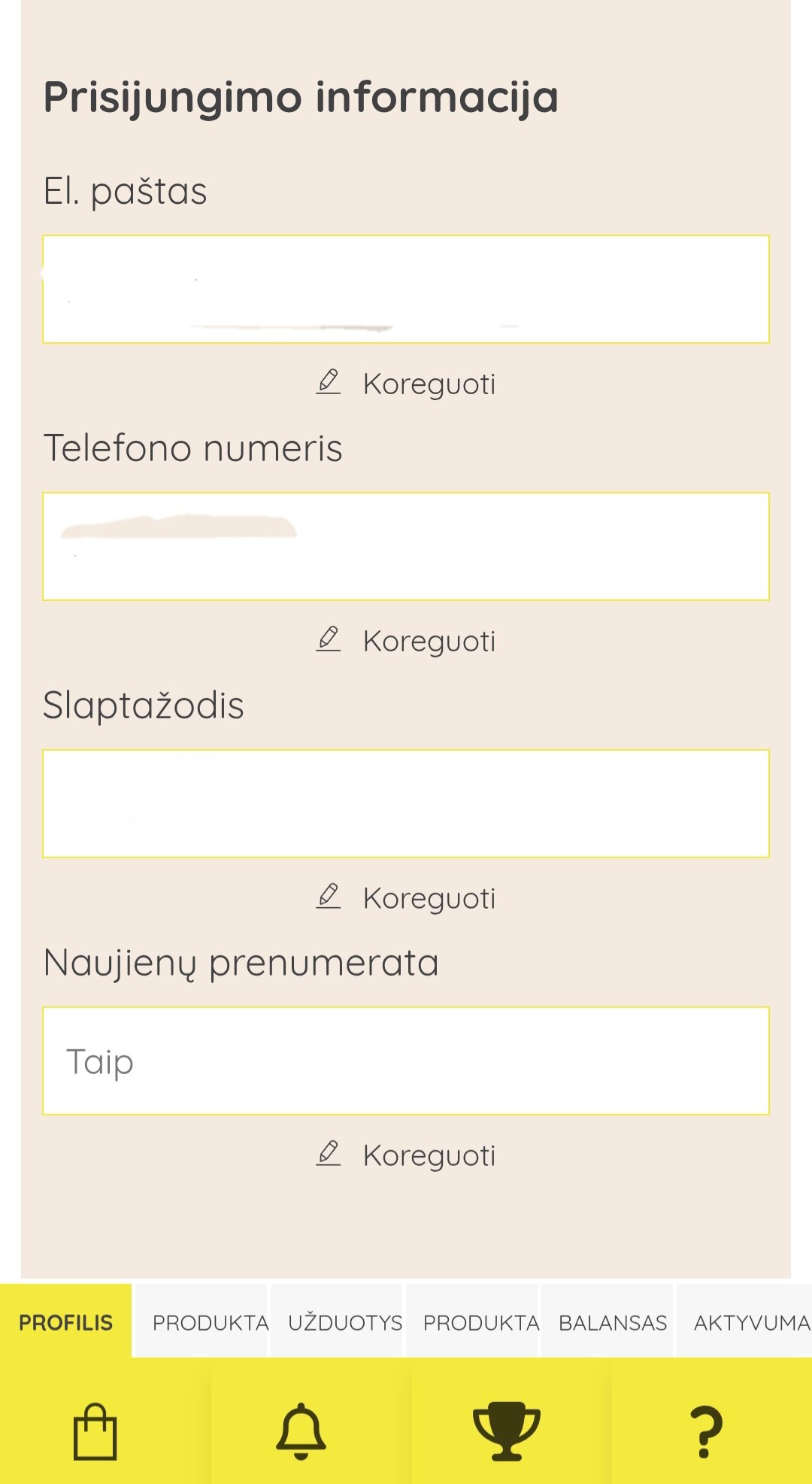This screenshot has height=1484, width=812.
Task: Select the PROFILIS tab
Action: 65,1322
